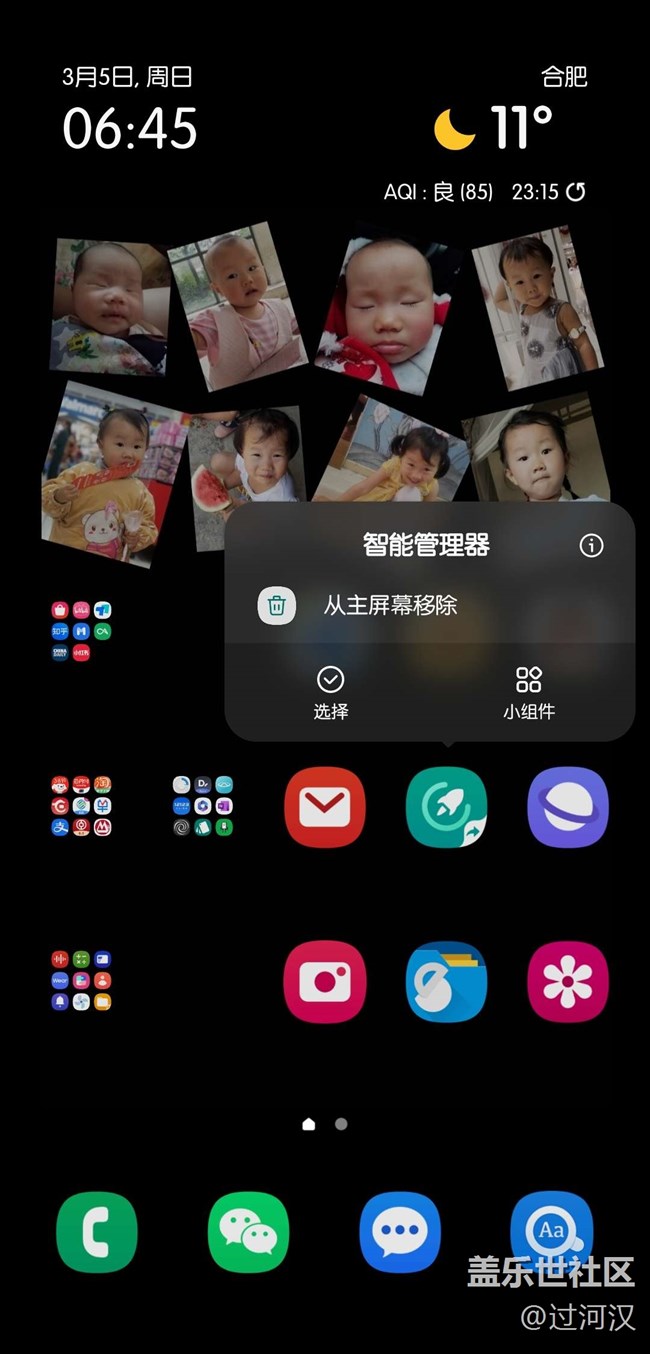Open the weather widget showing 11°

pyautogui.click(x=495, y=128)
